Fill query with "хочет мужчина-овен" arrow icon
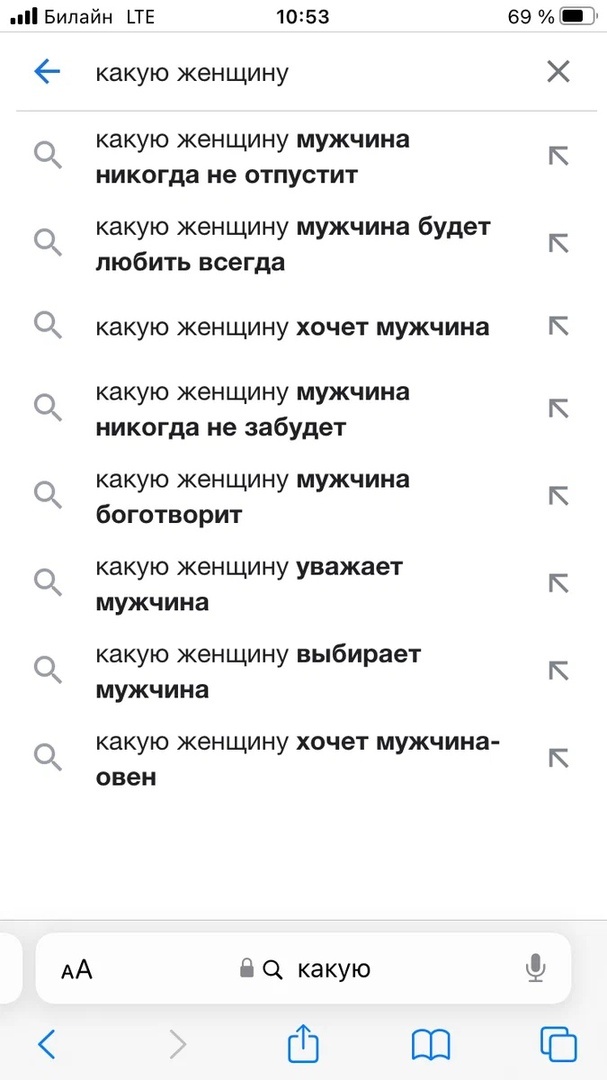 [558, 758]
